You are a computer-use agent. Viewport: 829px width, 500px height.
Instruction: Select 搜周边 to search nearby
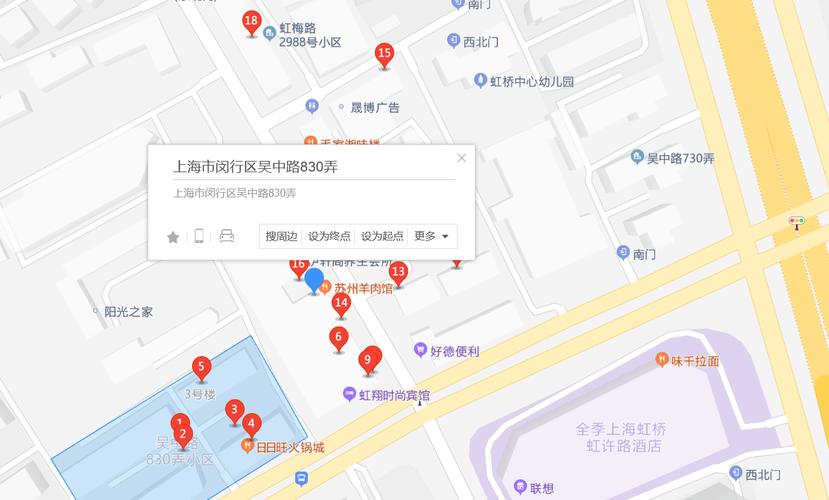[x=281, y=236]
